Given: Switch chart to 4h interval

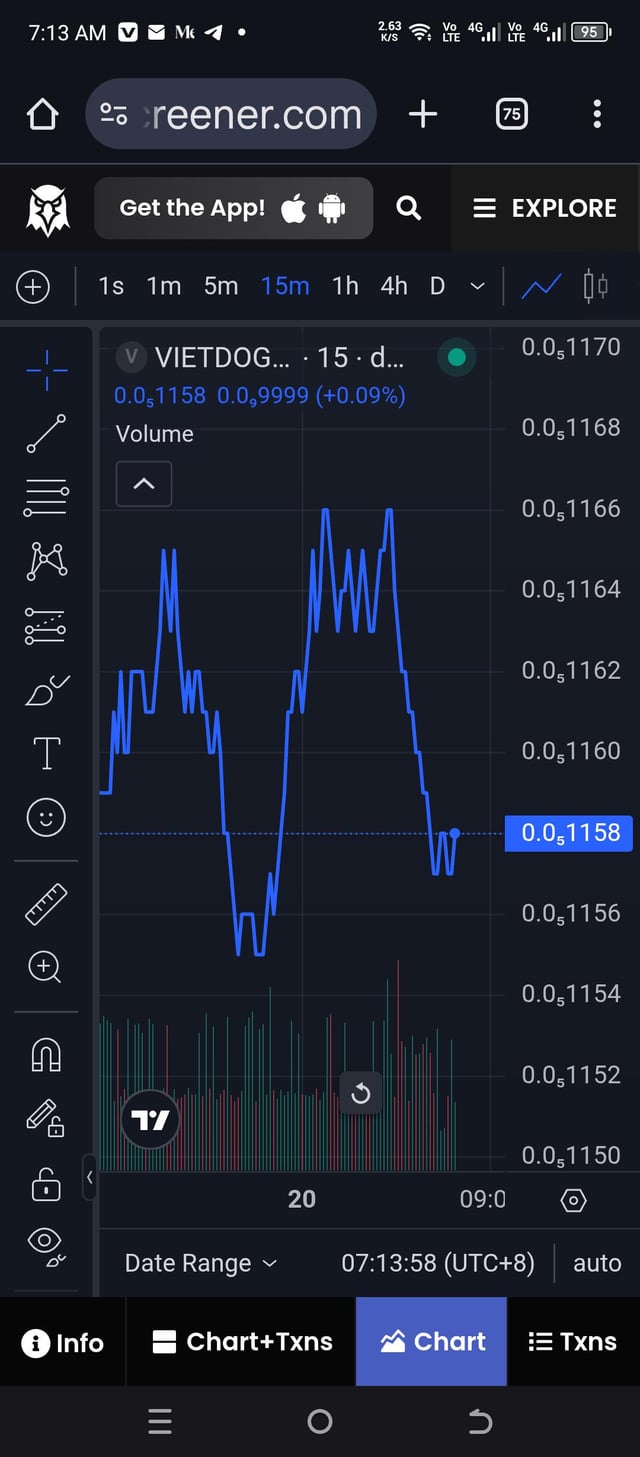Looking at the screenshot, I should pyautogui.click(x=394, y=287).
